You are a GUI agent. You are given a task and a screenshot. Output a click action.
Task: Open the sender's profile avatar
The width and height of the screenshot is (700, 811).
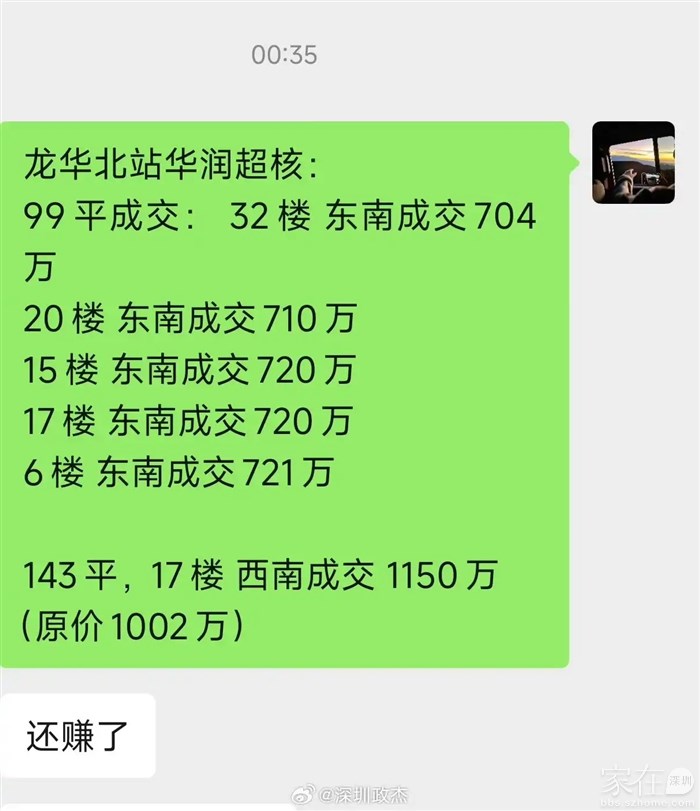pyautogui.click(x=633, y=163)
